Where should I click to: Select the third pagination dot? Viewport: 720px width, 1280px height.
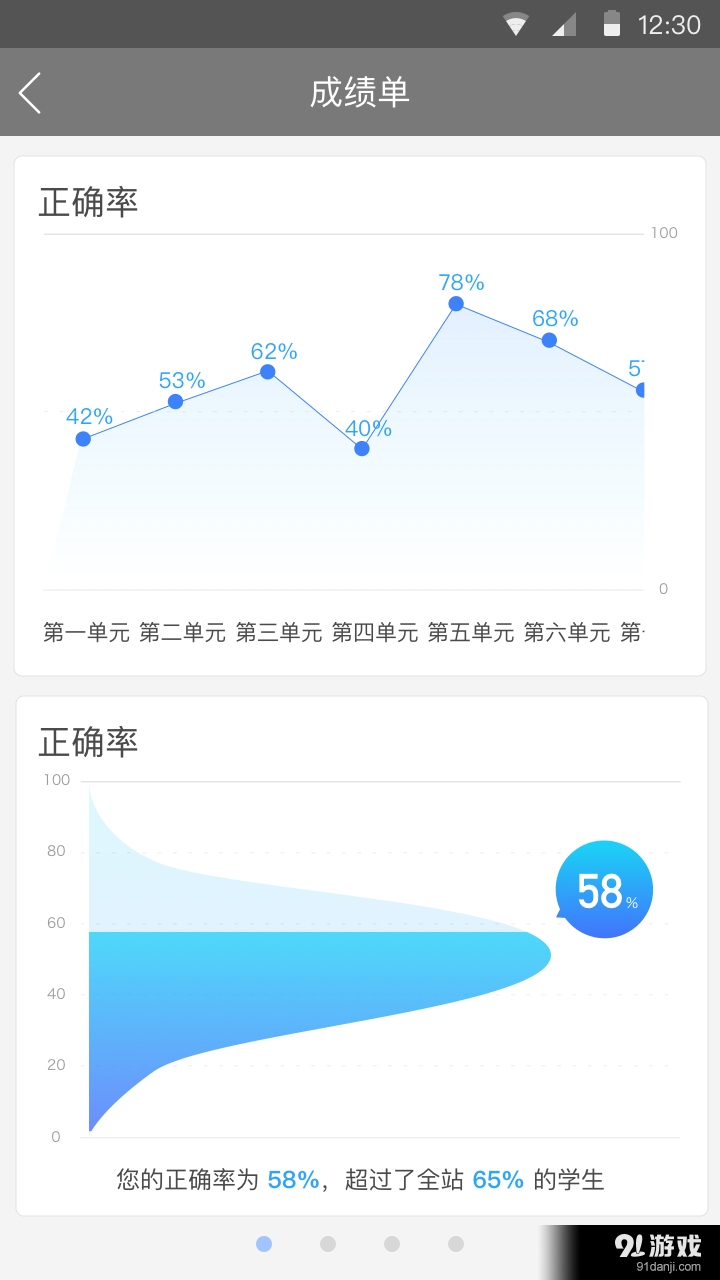point(392,1243)
